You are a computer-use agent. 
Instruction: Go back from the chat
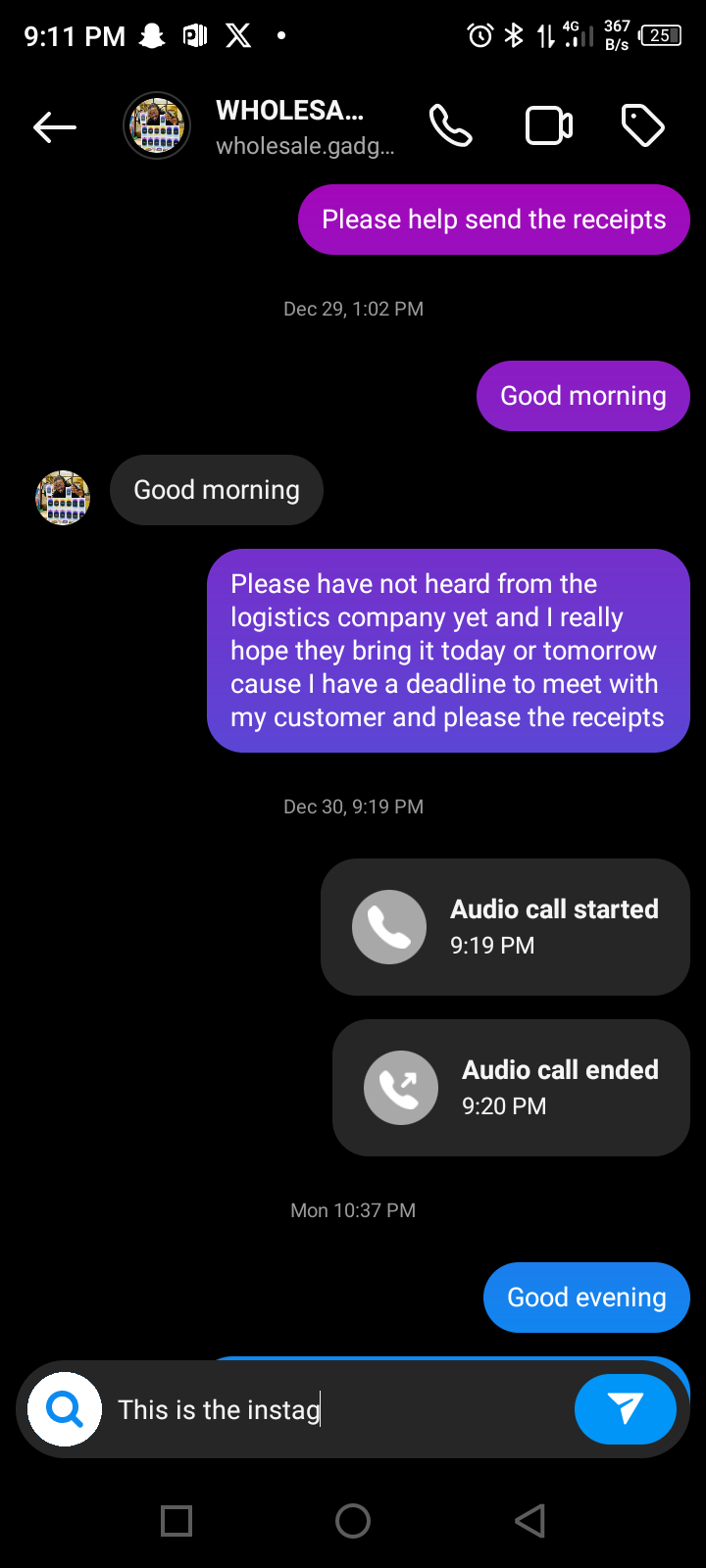(x=55, y=126)
